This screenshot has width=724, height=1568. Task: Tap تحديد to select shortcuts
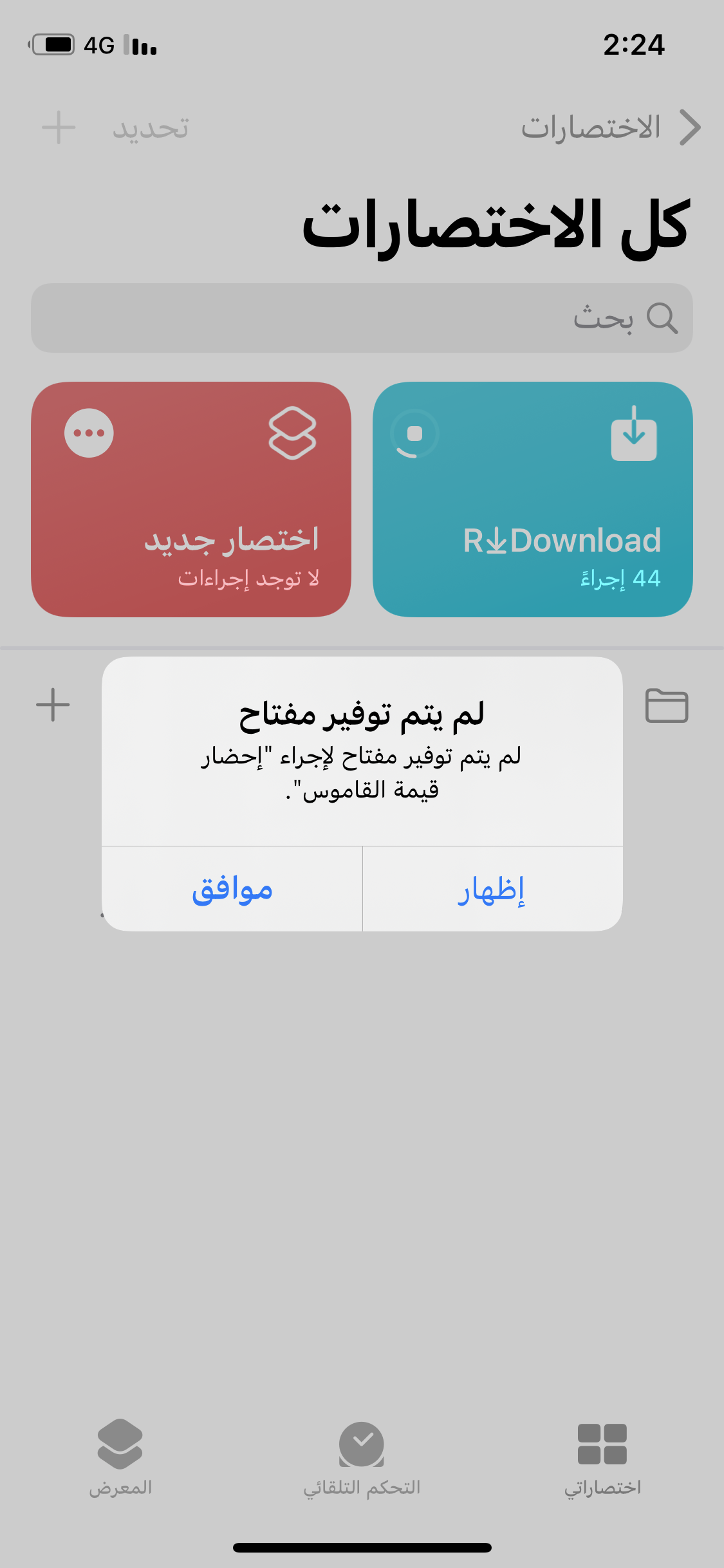point(151,127)
